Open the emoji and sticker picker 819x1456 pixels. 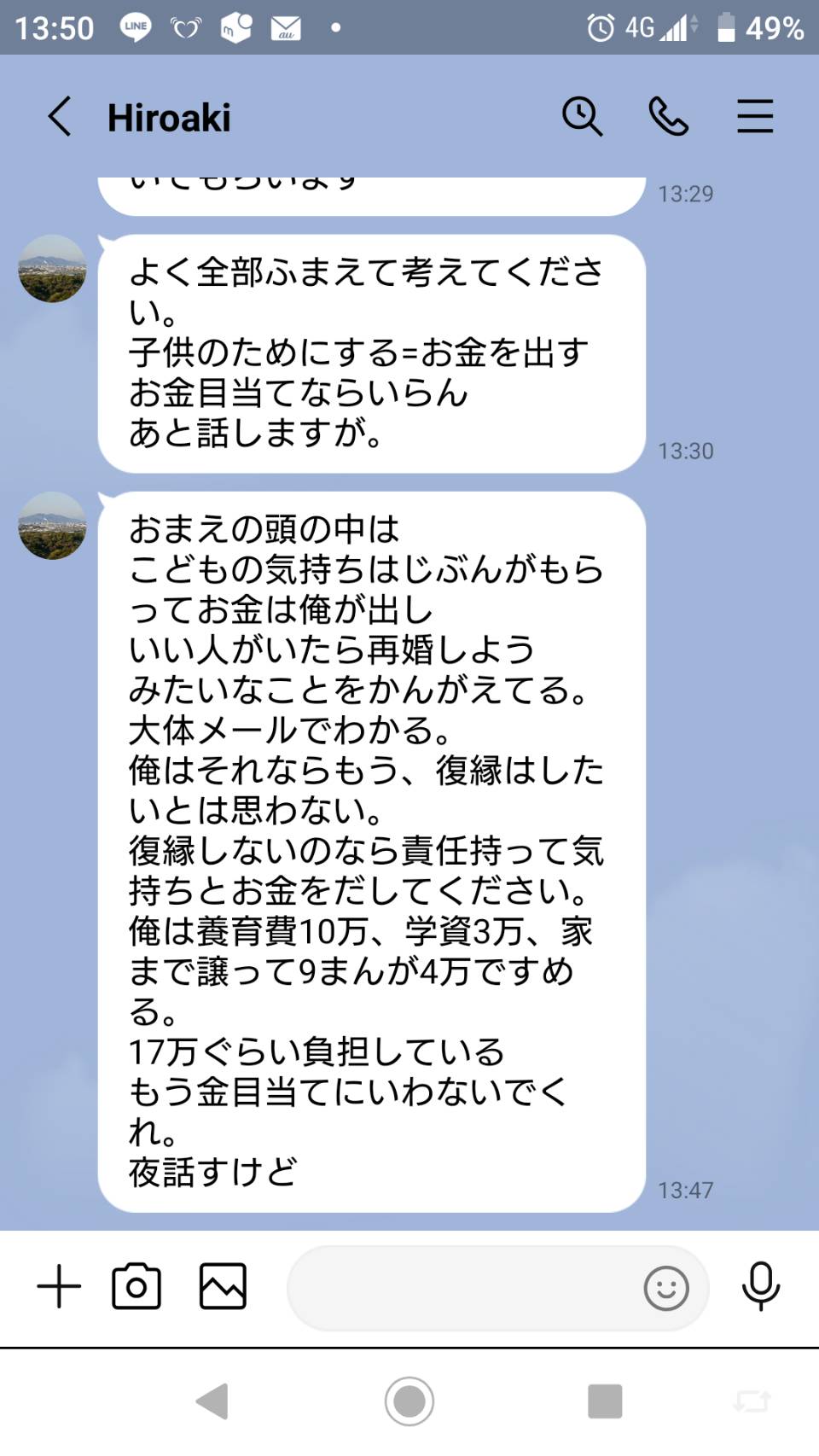point(666,1288)
